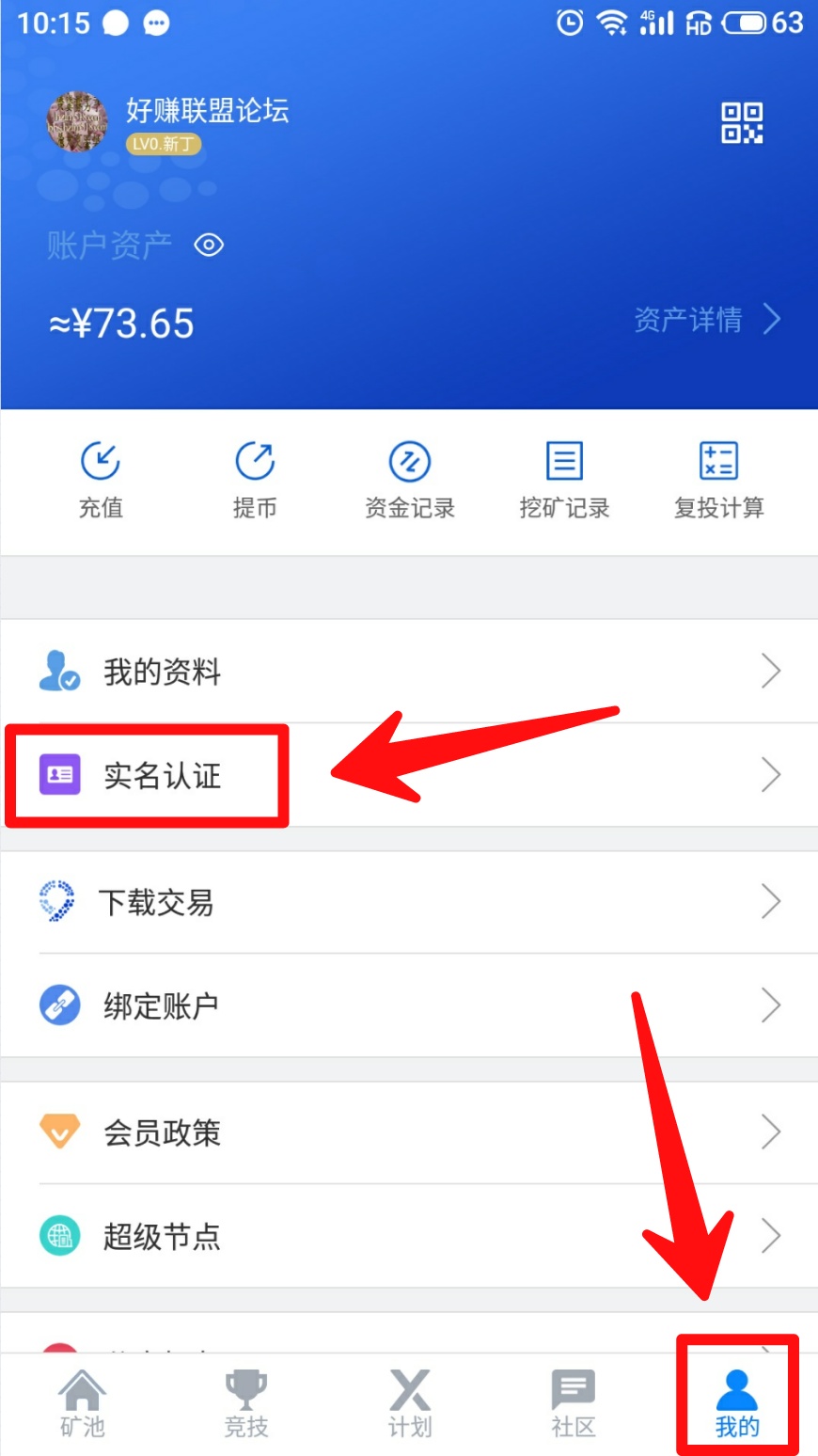Switch to the 社区 tab

(x=574, y=1403)
